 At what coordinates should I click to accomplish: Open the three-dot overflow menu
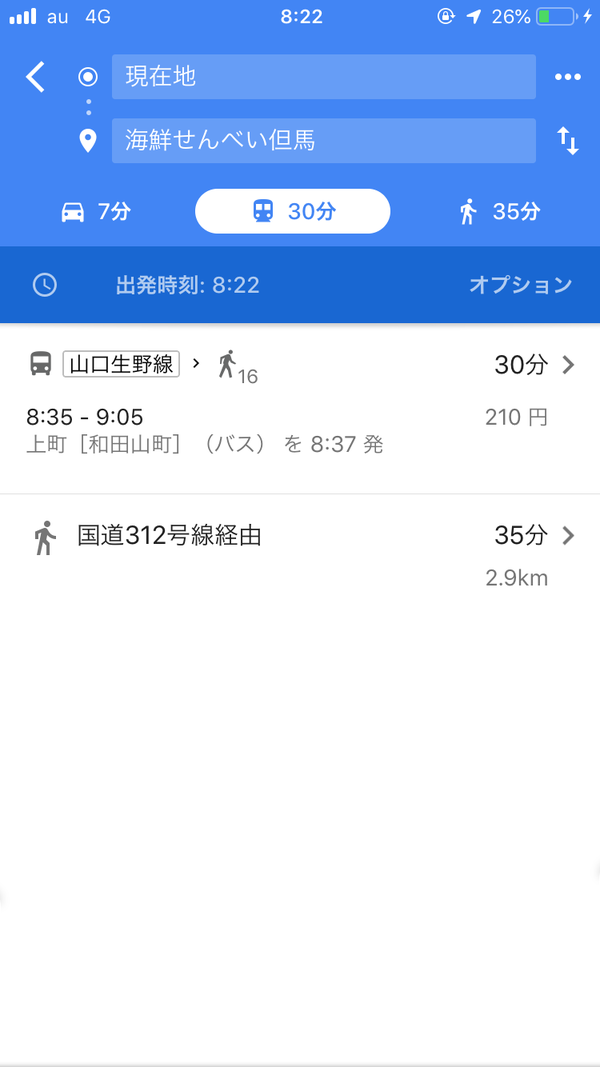[x=567, y=77]
